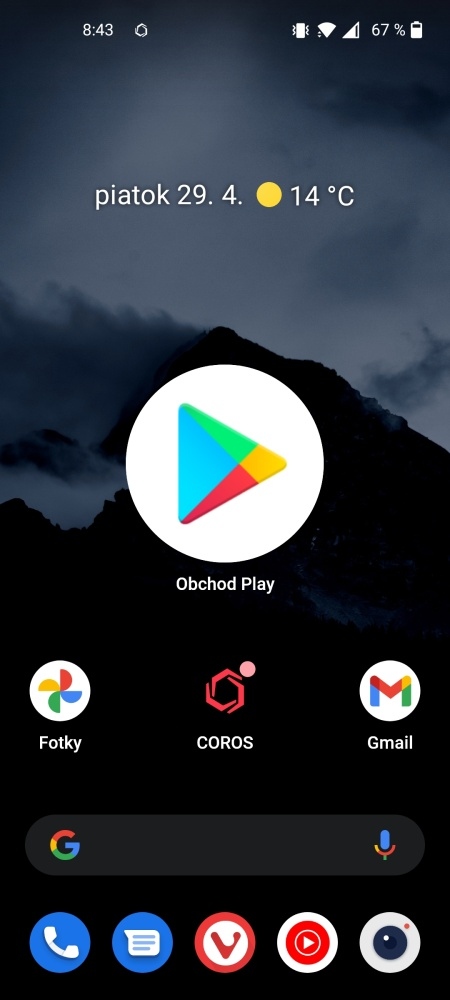Open the Camera app
The width and height of the screenshot is (450, 1000).
coord(390,943)
